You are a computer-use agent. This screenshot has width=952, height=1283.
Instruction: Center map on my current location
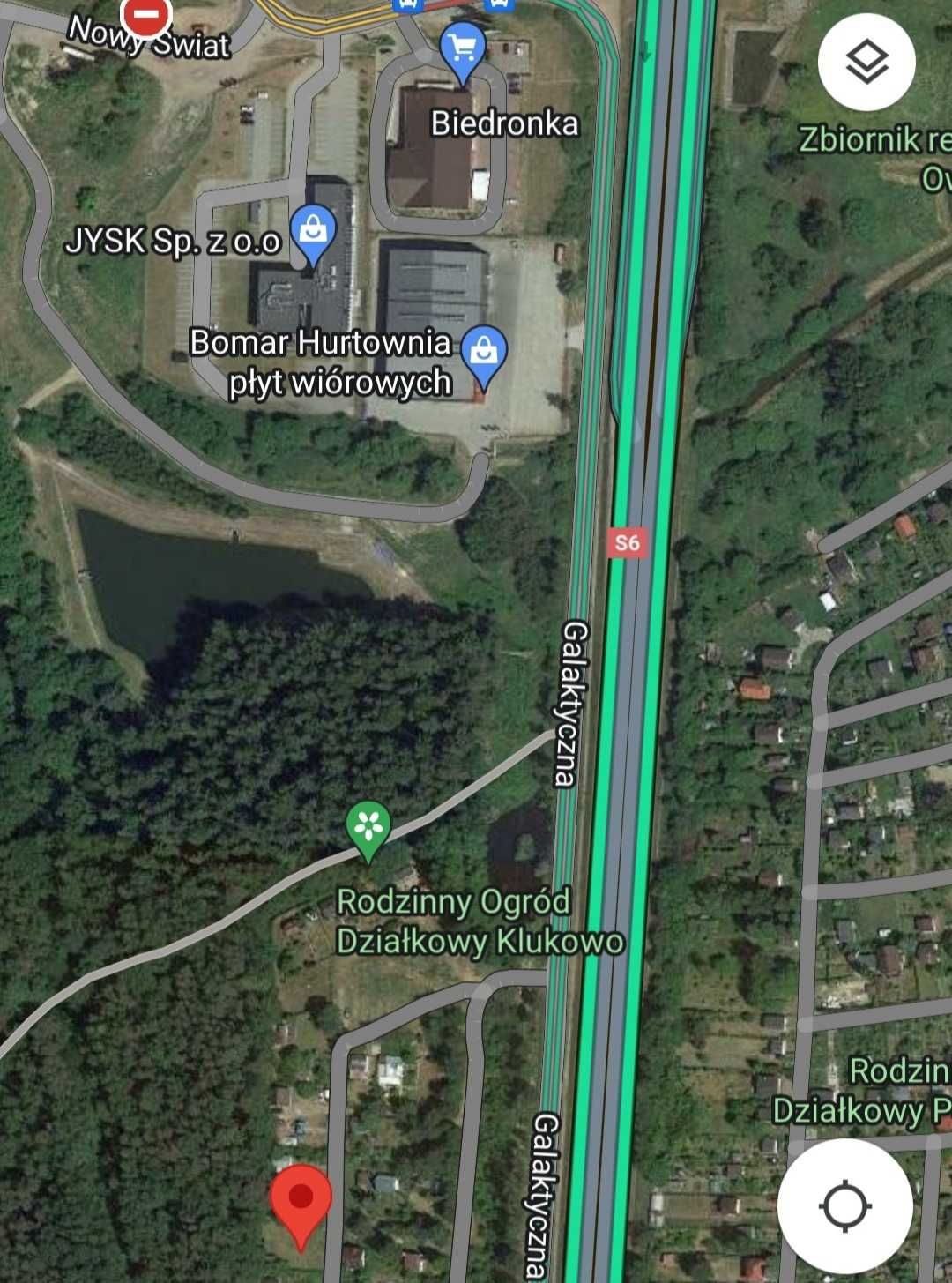[x=844, y=1205]
